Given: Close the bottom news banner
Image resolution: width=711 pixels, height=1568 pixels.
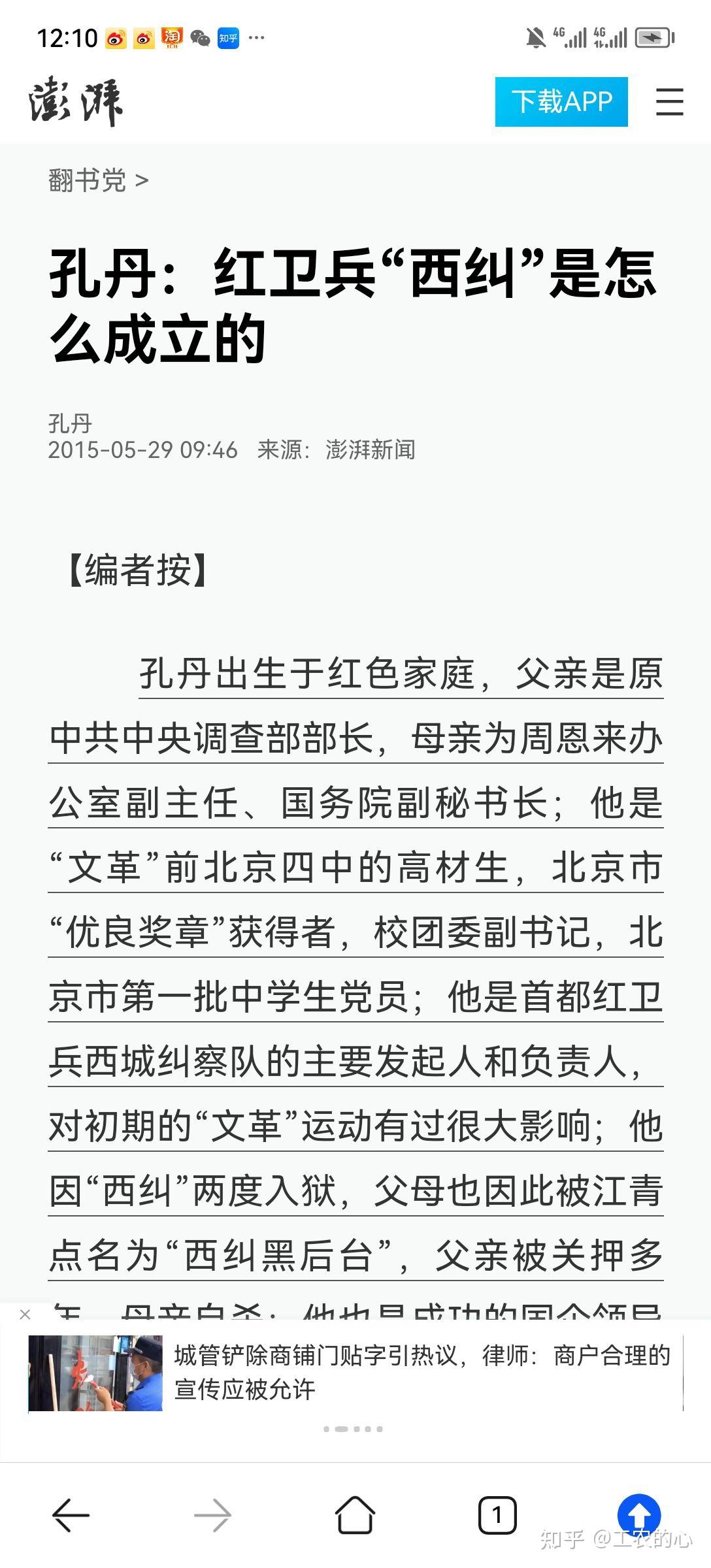Looking at the screenshot, I should pyautogui.click(x=25, y=1314).
